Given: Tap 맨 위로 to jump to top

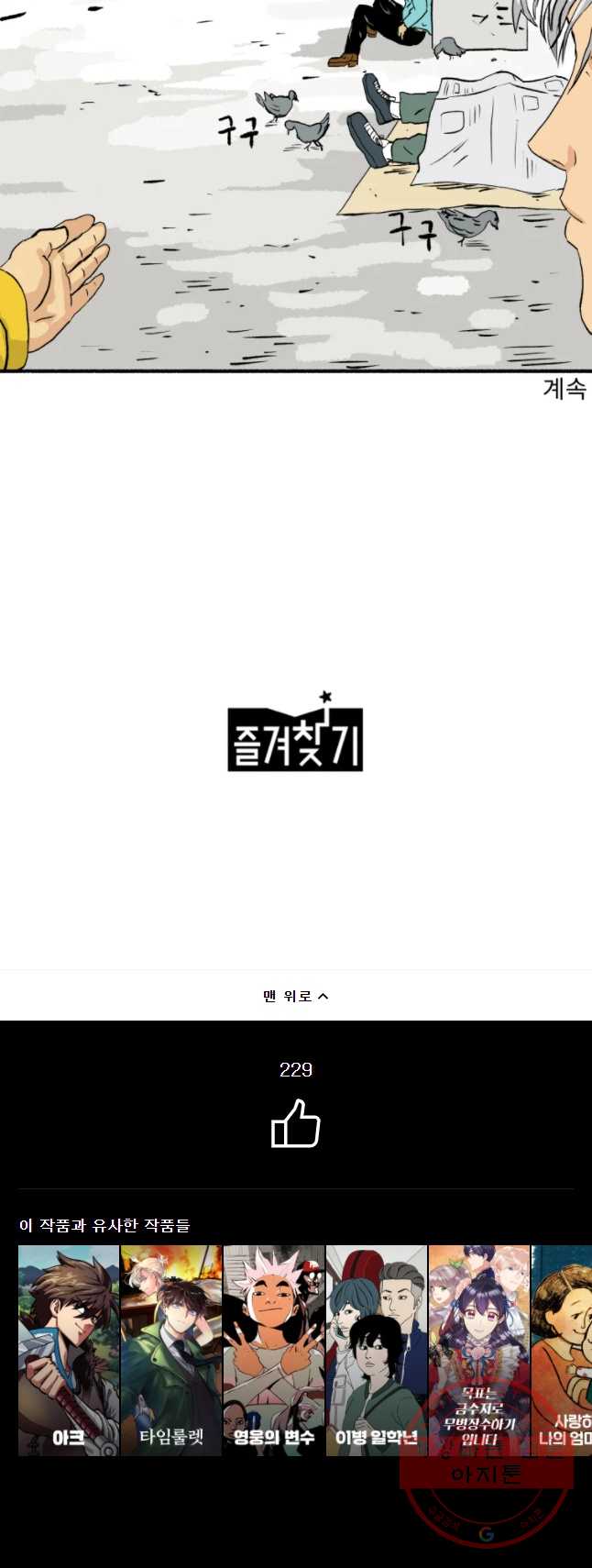Looking at the screenshot, I should tap(295, 996).
